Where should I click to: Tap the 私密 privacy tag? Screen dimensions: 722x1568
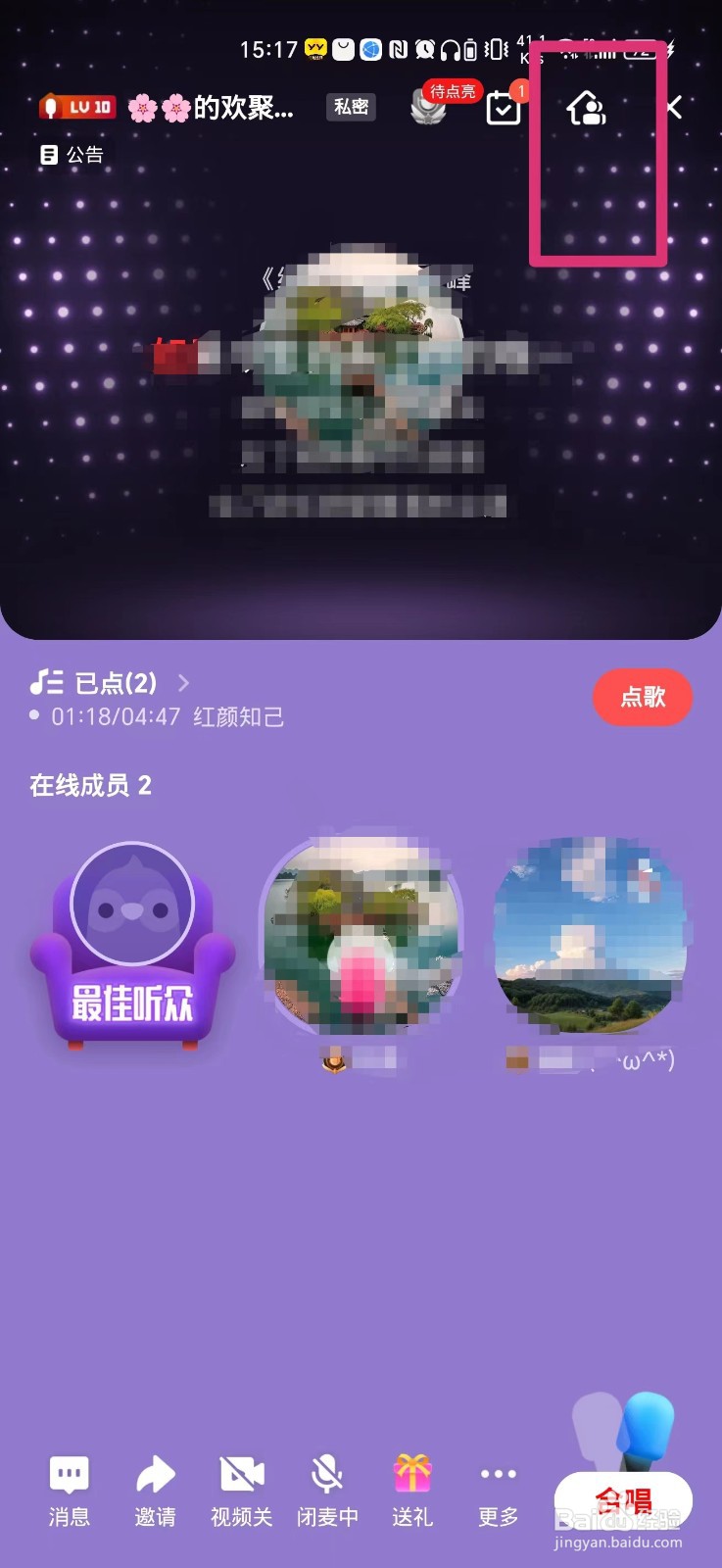(x=350, y=108)
